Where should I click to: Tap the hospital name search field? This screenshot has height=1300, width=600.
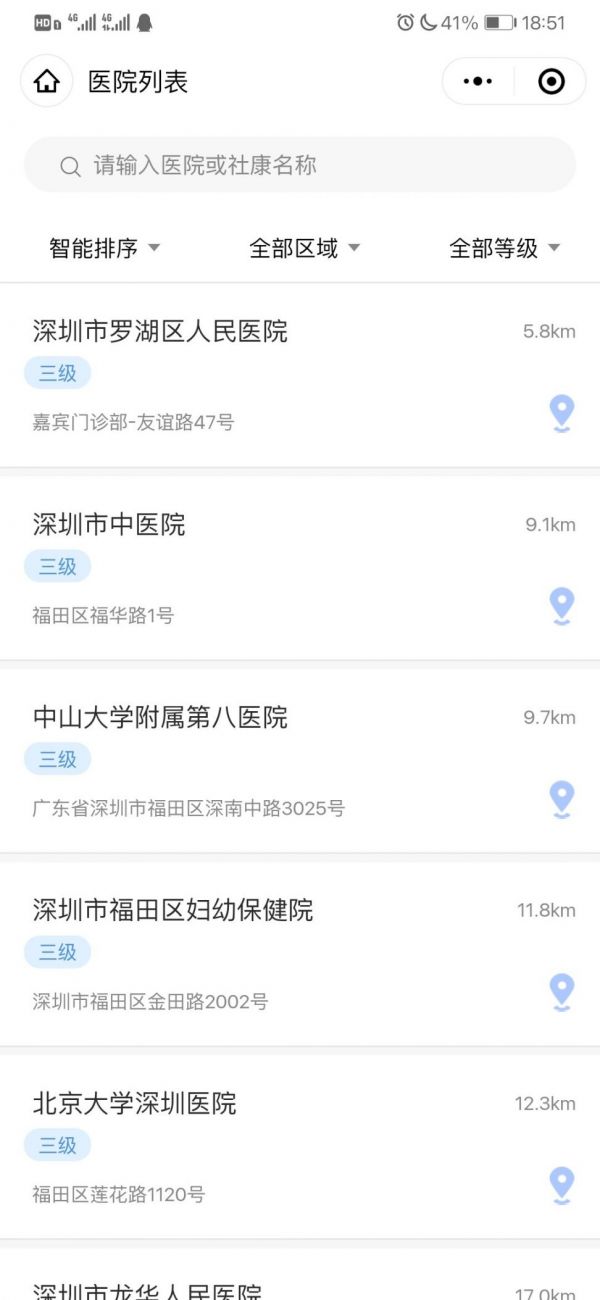tap(300, 165)
